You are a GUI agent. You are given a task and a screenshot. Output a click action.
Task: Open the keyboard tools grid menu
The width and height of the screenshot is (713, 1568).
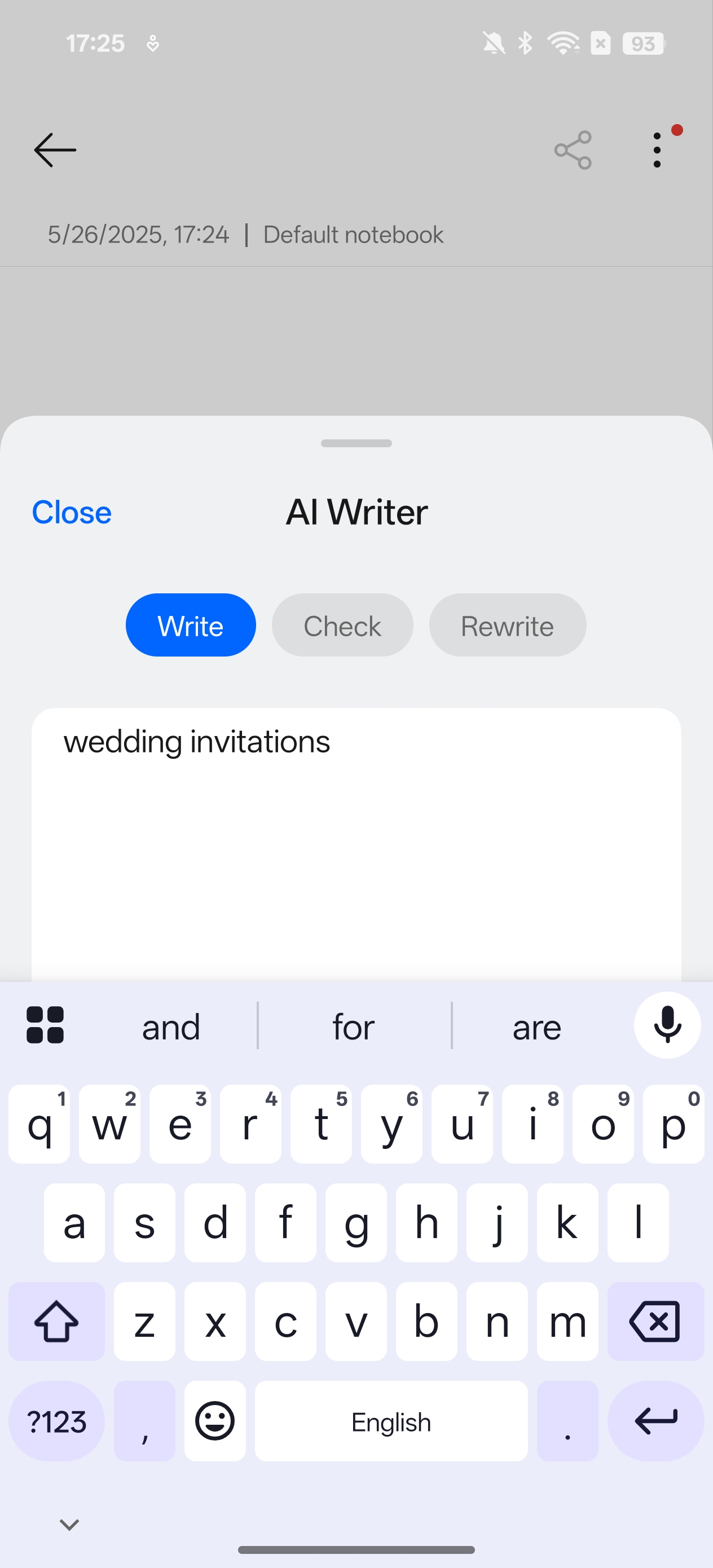(45, 1025)
